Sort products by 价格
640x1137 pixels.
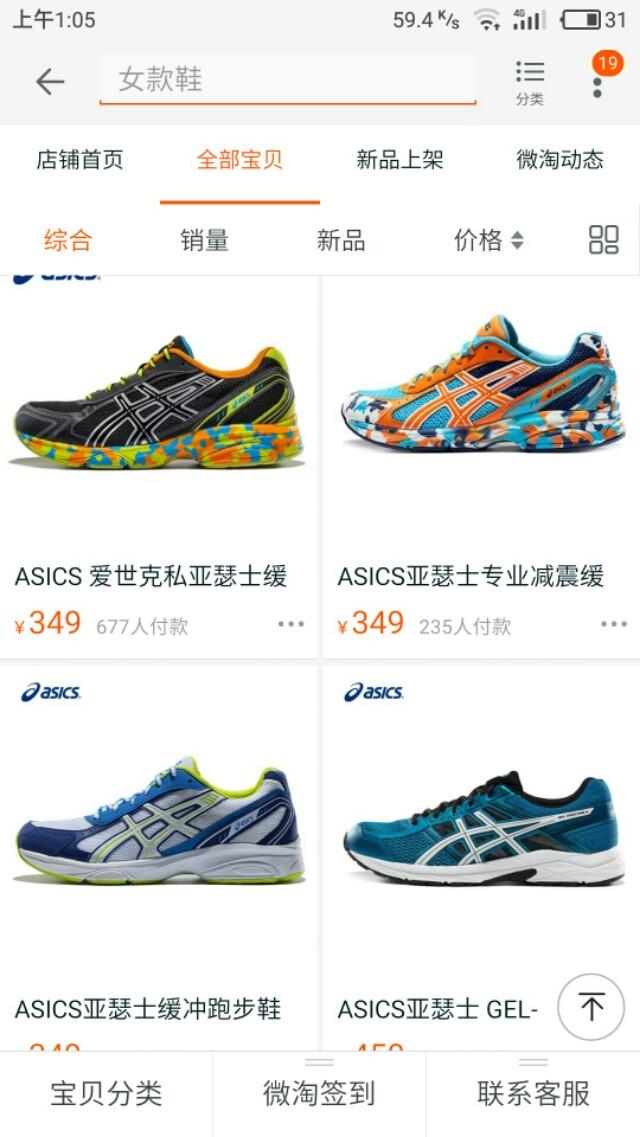click(x=489, y=240)
